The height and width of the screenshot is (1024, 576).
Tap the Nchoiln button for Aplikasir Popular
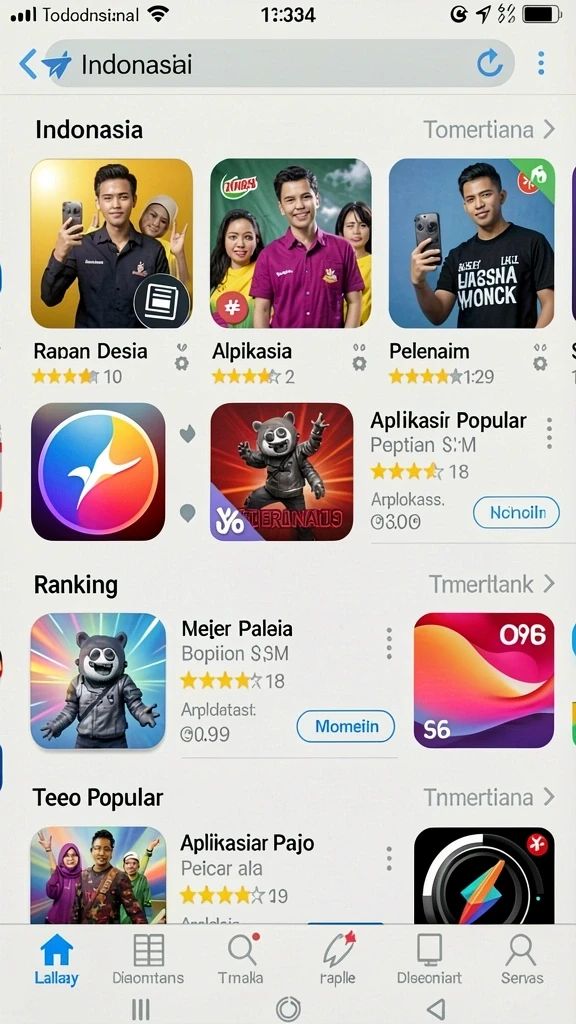click(x=516, y=513)
